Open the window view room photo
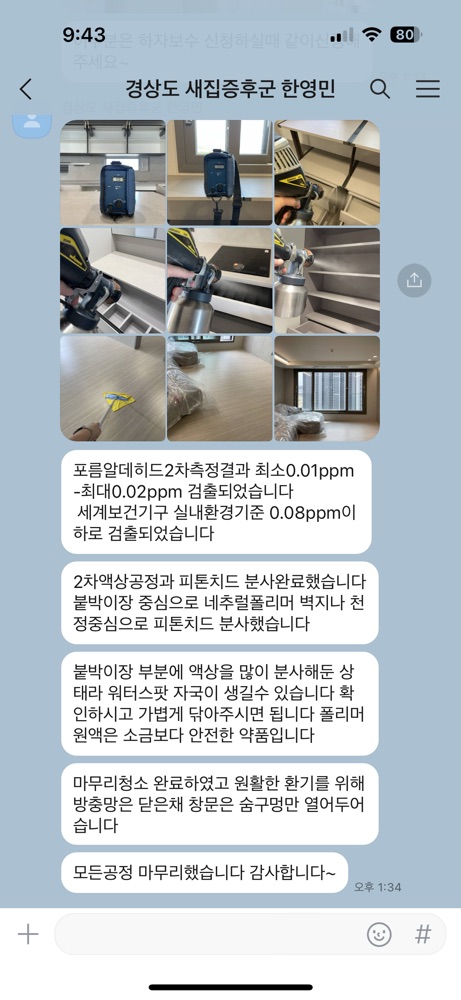 (327, 388)
